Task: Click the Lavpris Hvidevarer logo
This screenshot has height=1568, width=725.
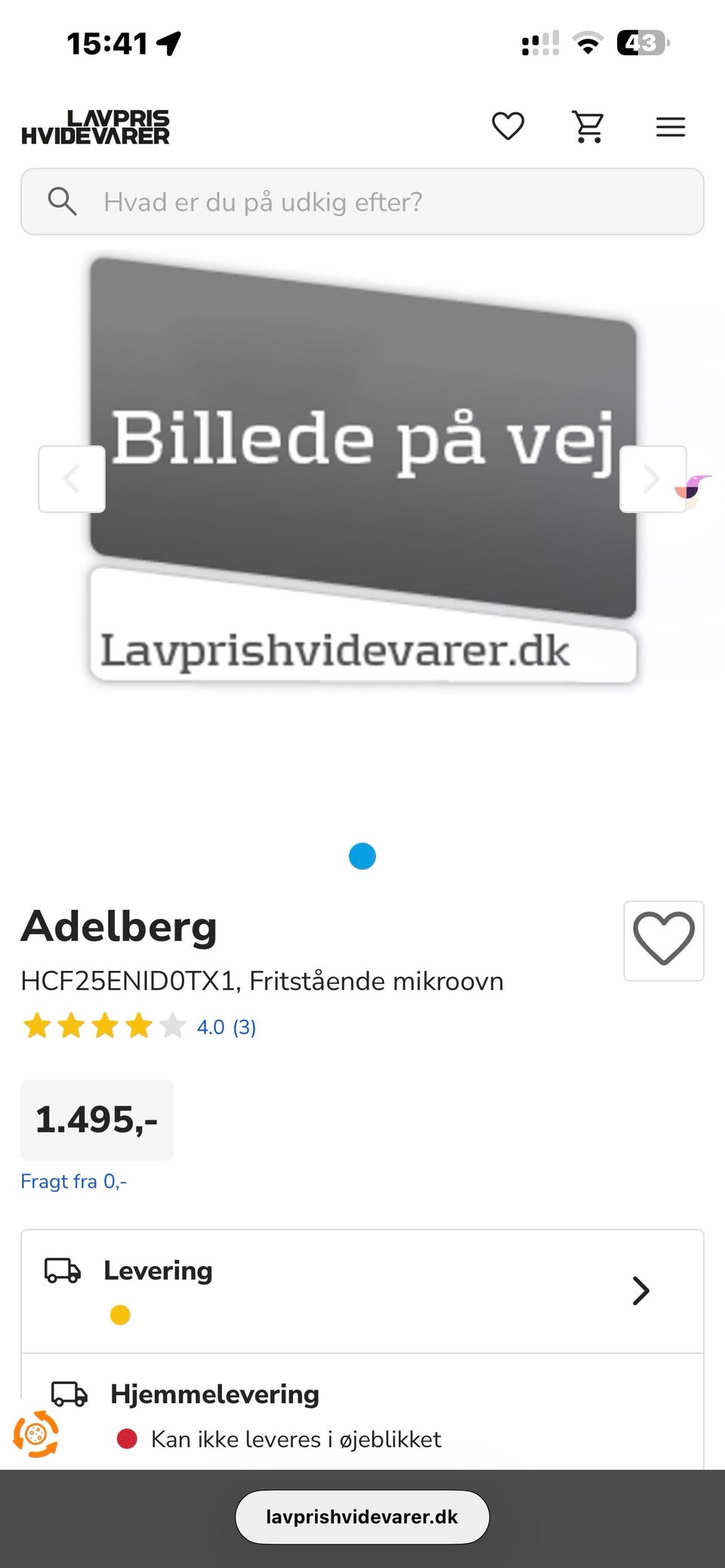Action: click(x=95, y=127)
